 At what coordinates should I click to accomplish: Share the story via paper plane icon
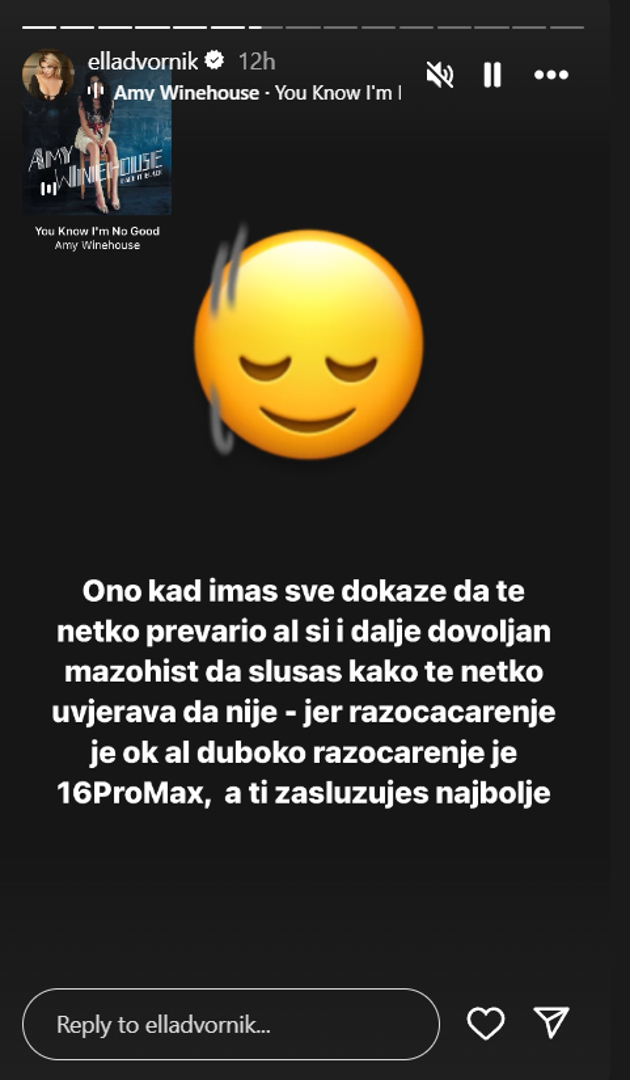(552, 1021)
